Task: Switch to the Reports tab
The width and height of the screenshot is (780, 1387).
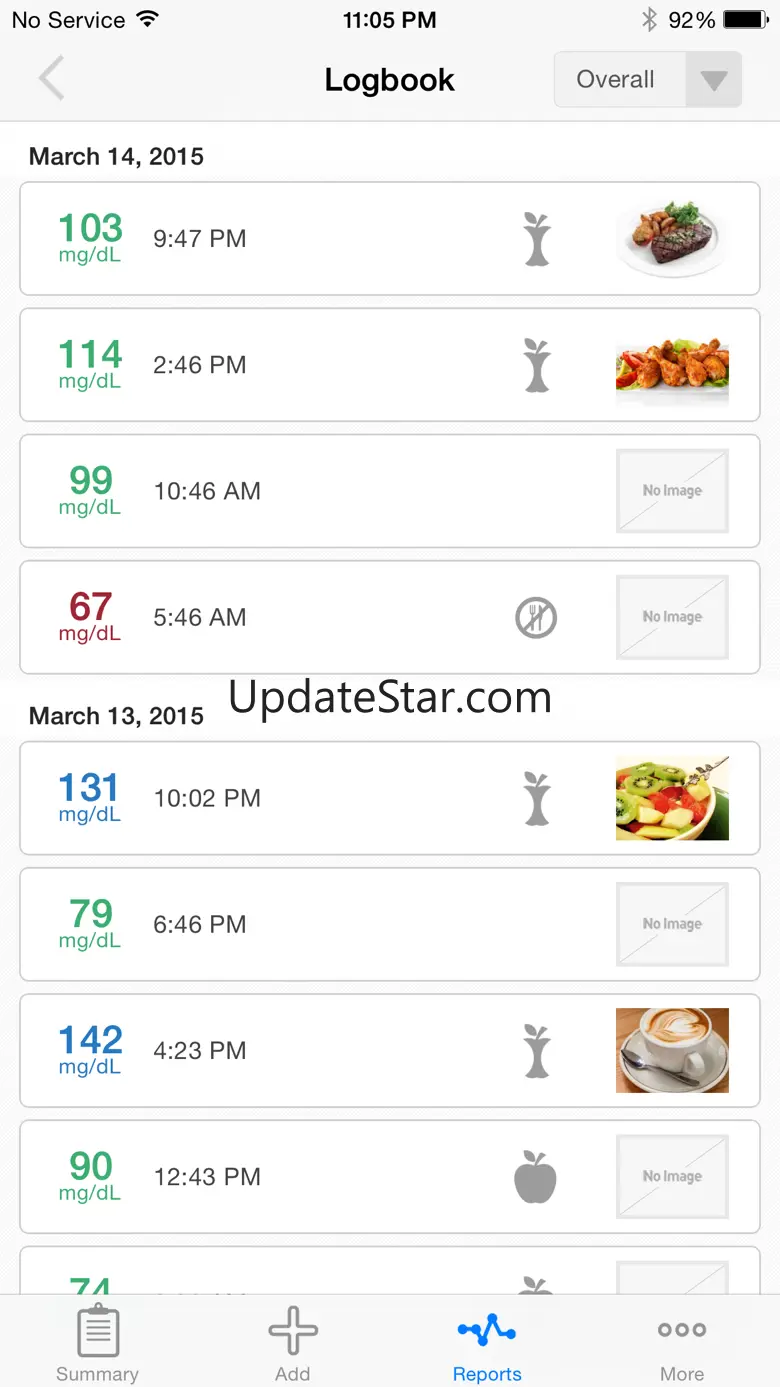Action: point(487,1343)
